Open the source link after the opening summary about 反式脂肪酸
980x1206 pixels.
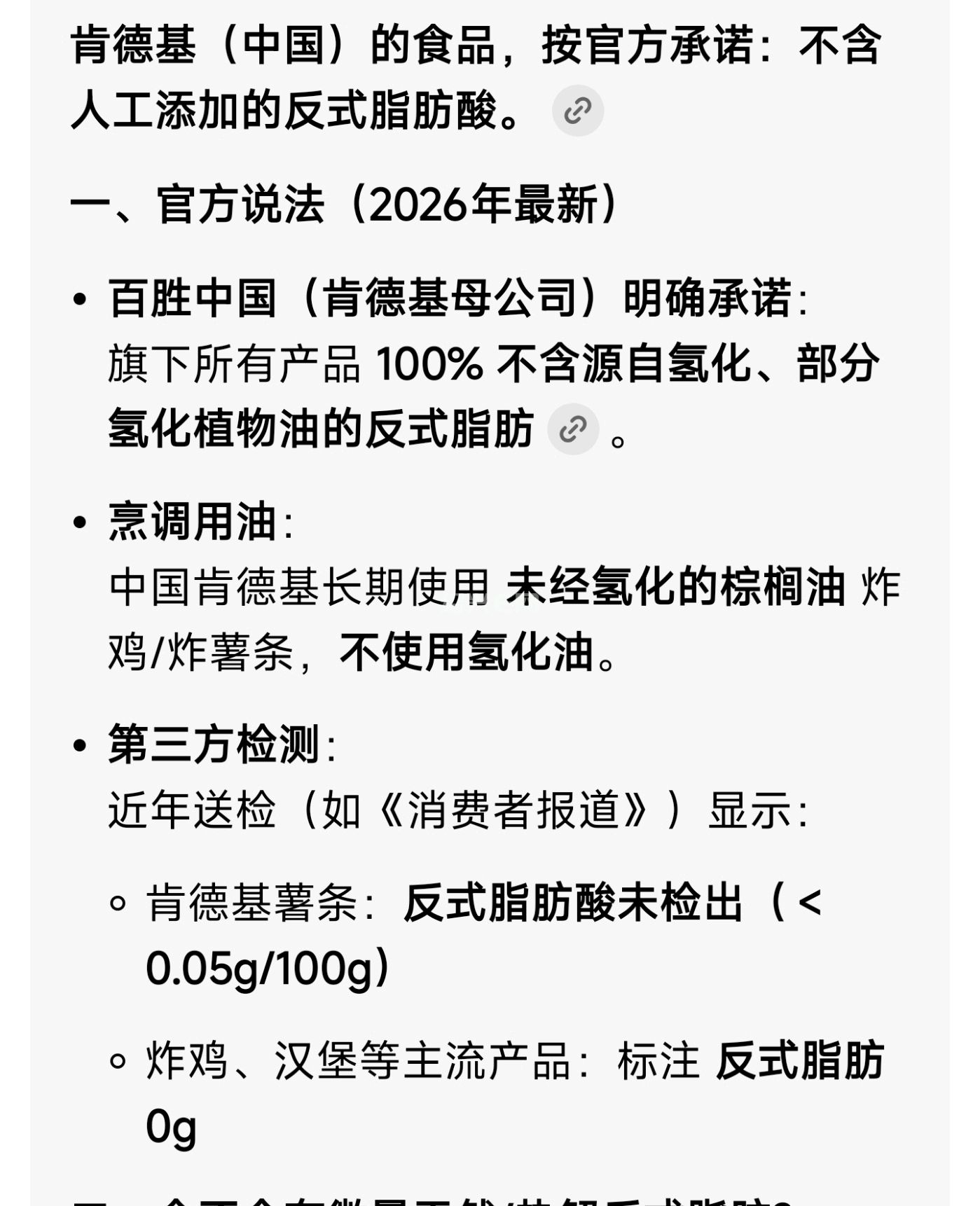pyautogui.click(x=577, y=111)
